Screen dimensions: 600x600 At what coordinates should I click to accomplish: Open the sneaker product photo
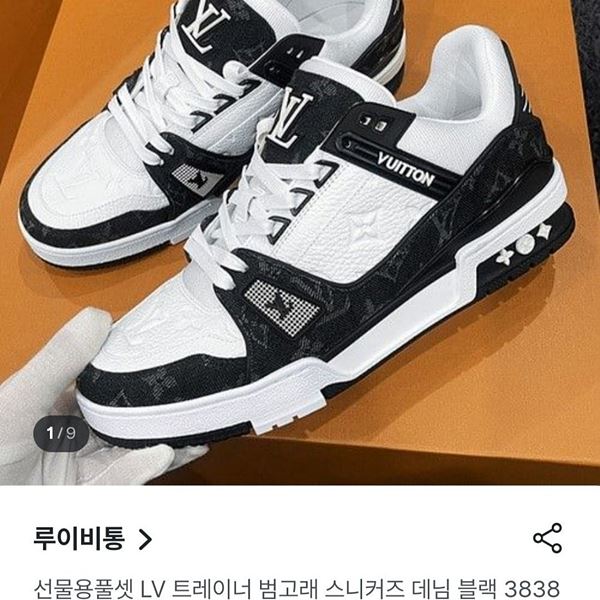tap(300, 240)
